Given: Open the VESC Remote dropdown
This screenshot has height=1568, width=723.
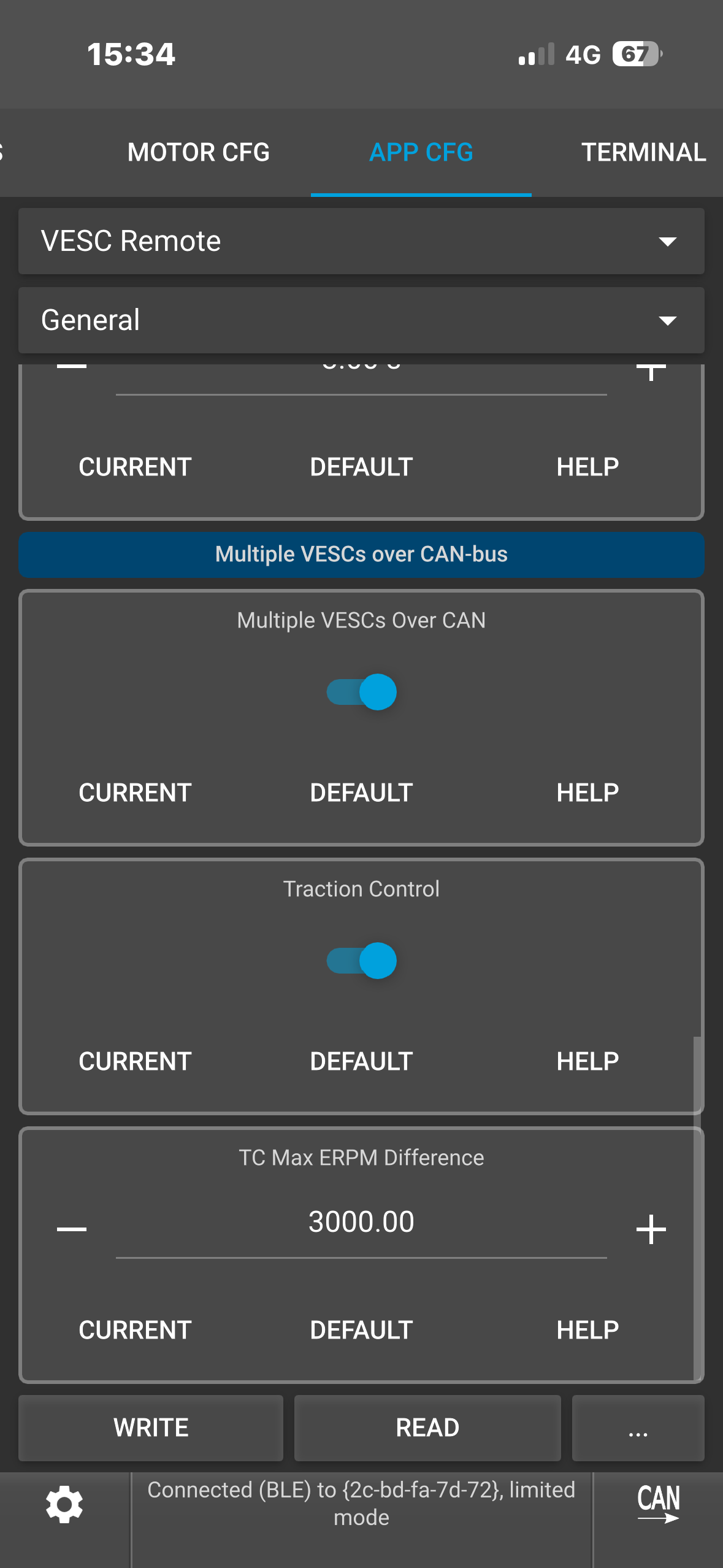Looking at the screenshot, I should pos(361,241).
